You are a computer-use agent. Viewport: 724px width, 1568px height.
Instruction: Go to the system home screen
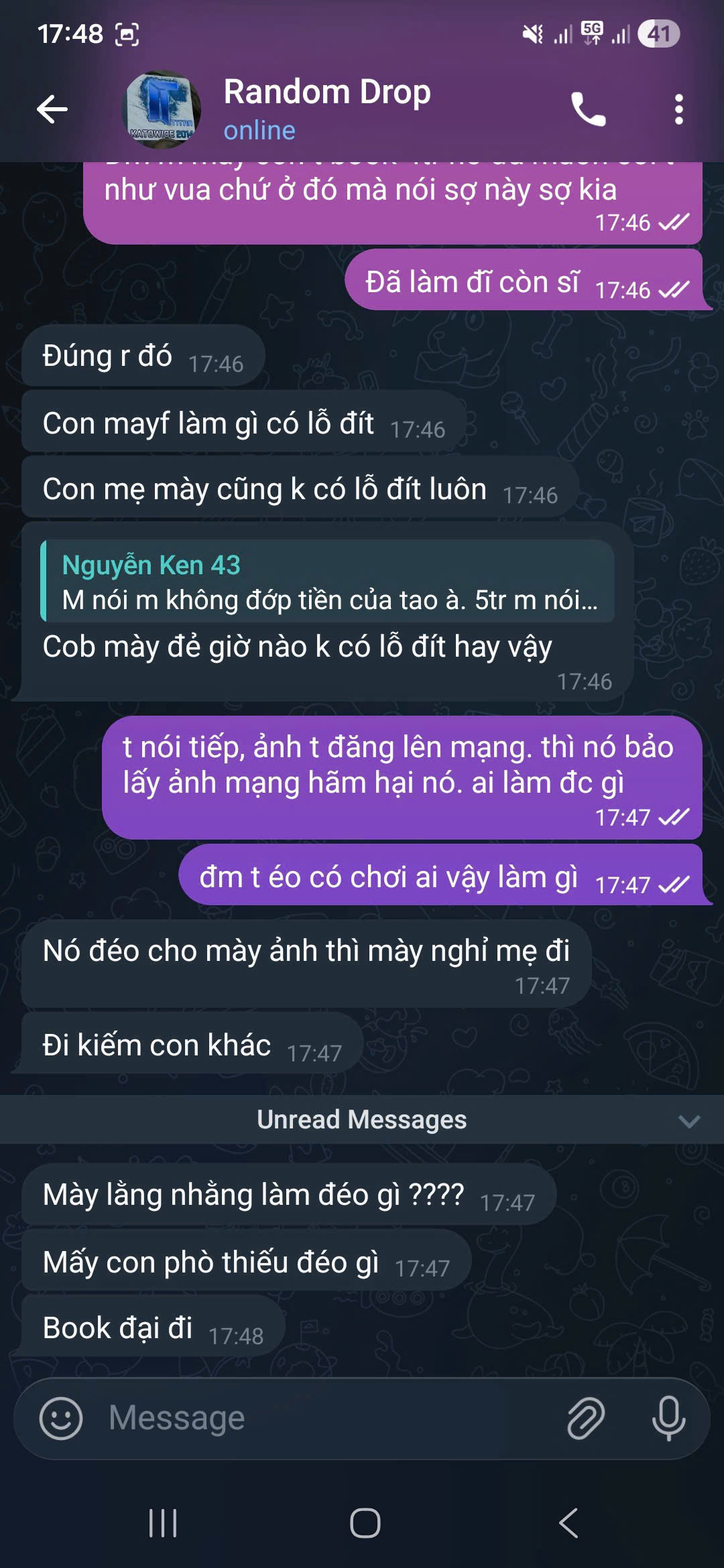pos(365,1523)
